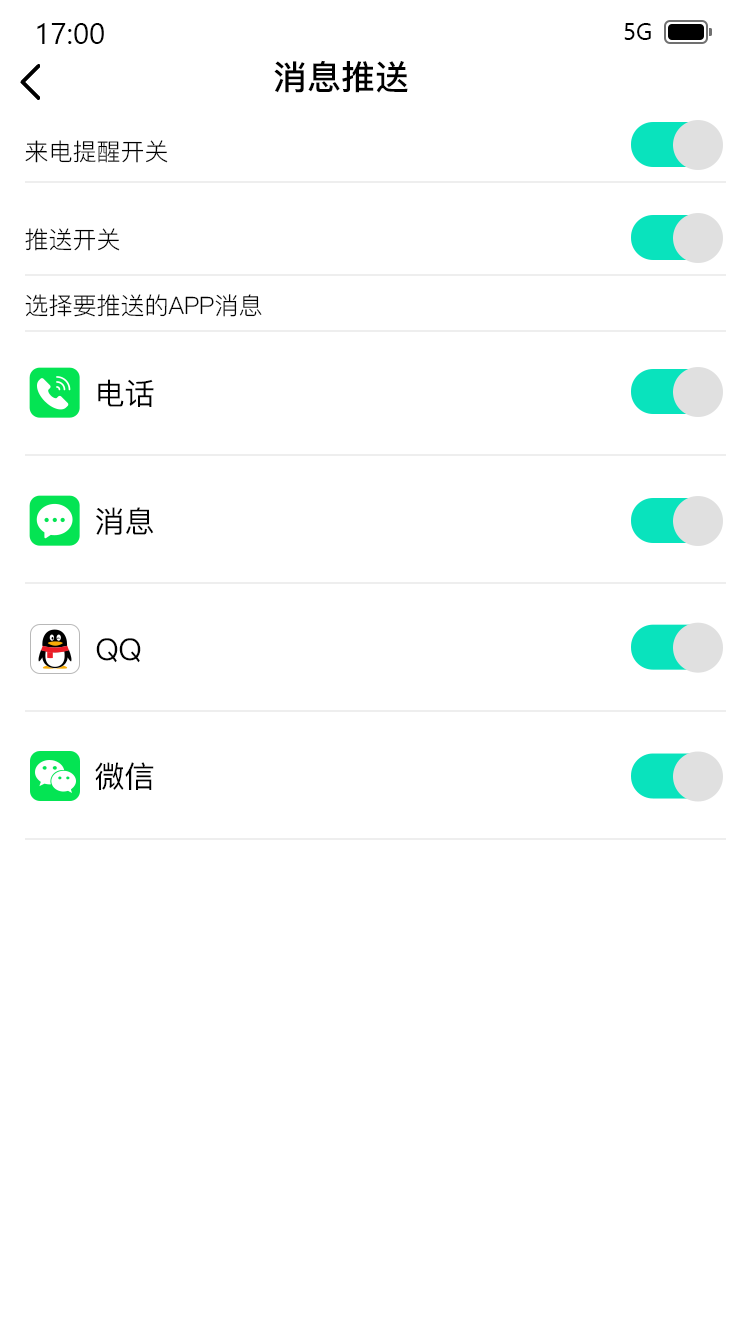Click the 电话 label text
Image resolution: width=750 pixels, height=1334 pixels.
pos(124,394)
